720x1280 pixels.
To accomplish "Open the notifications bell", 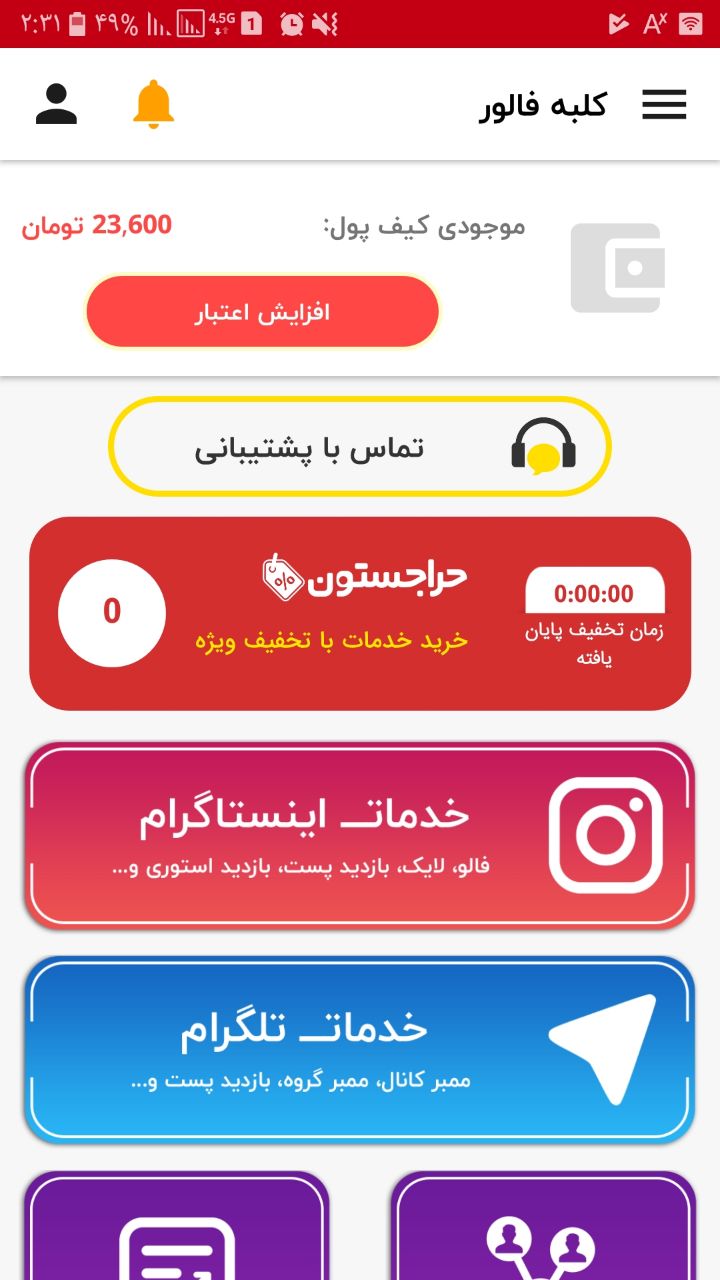I will pos(154,105).
